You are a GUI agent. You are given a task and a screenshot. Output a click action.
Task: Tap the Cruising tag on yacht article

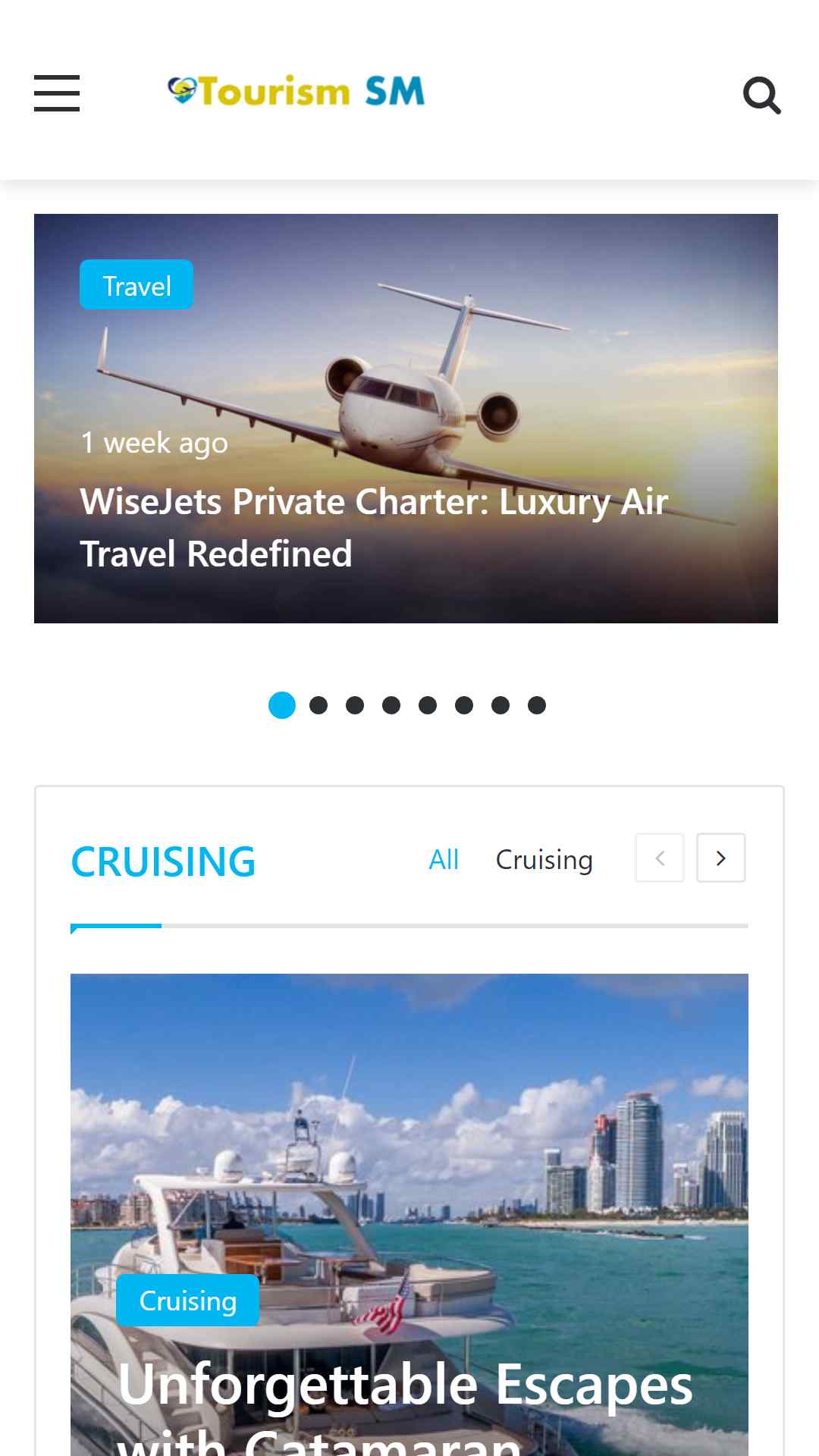[187, 1301]
